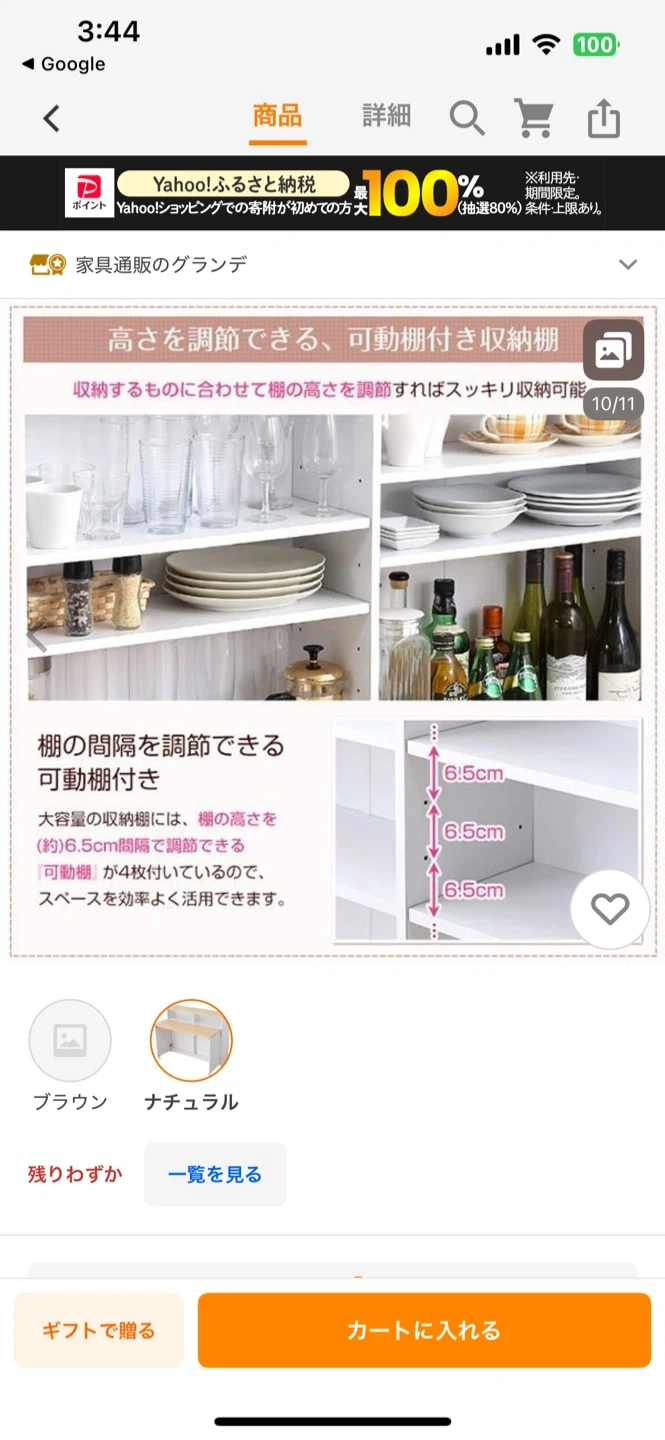Viewport: 665px width, 1440px height.
Task: Open the image gallery icon
Action: [x=612, y=350]
